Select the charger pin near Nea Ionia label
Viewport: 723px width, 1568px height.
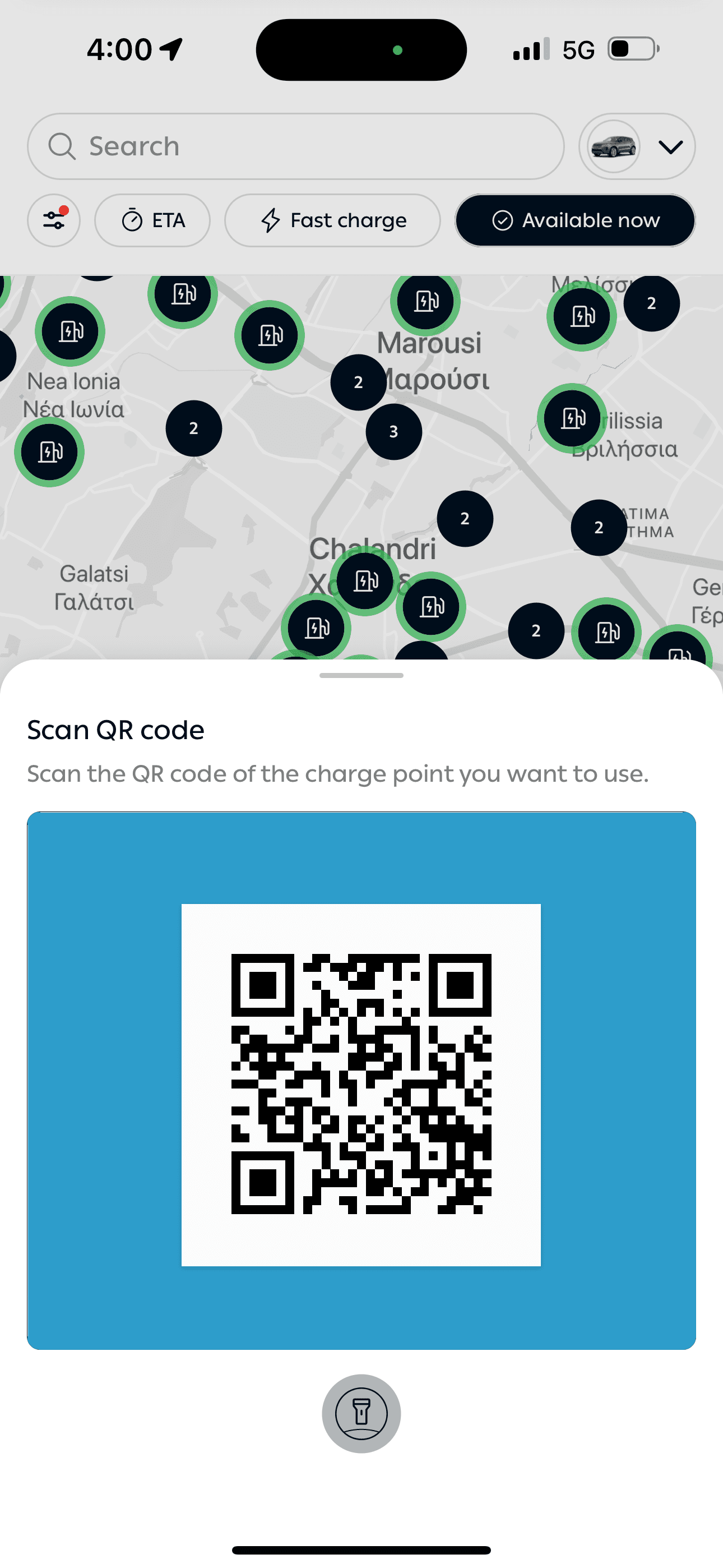tap(70, 332)
